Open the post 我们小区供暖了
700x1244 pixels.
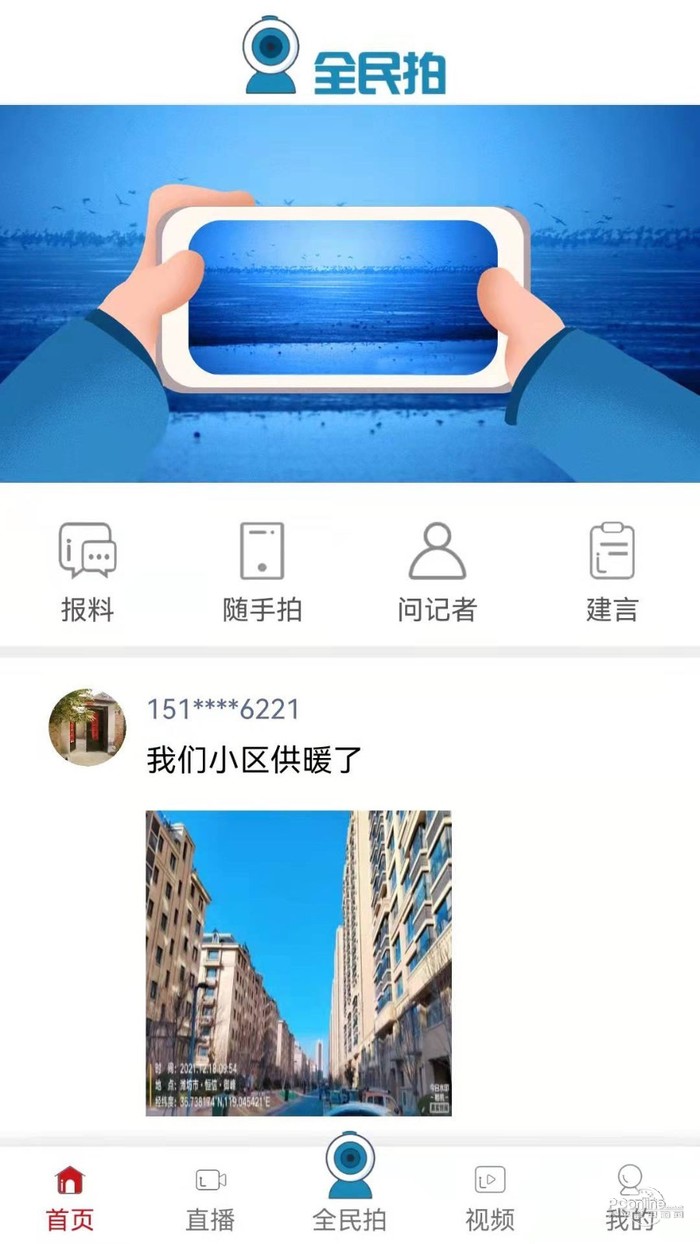point(254,760)
